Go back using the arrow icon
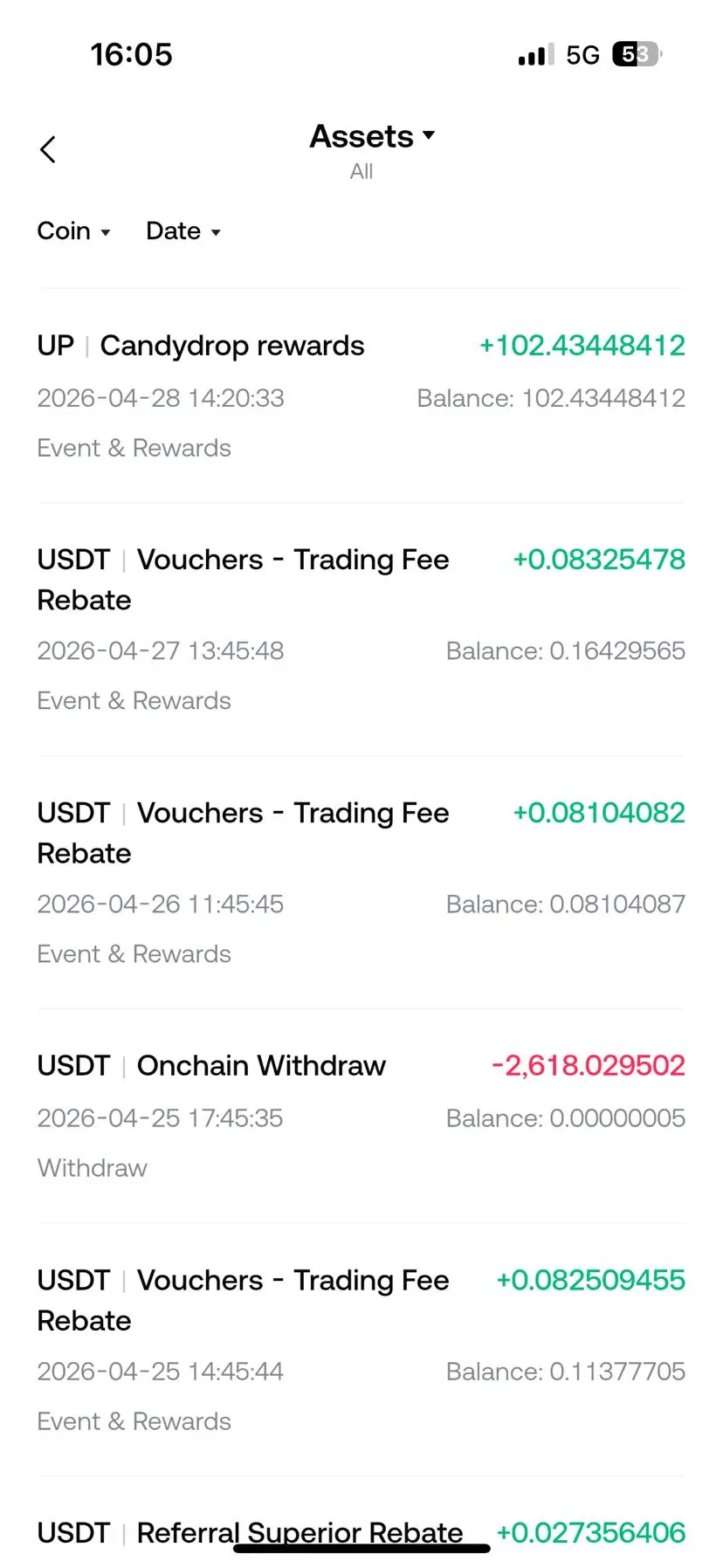 pyautogui.click(x=48, y=149)
